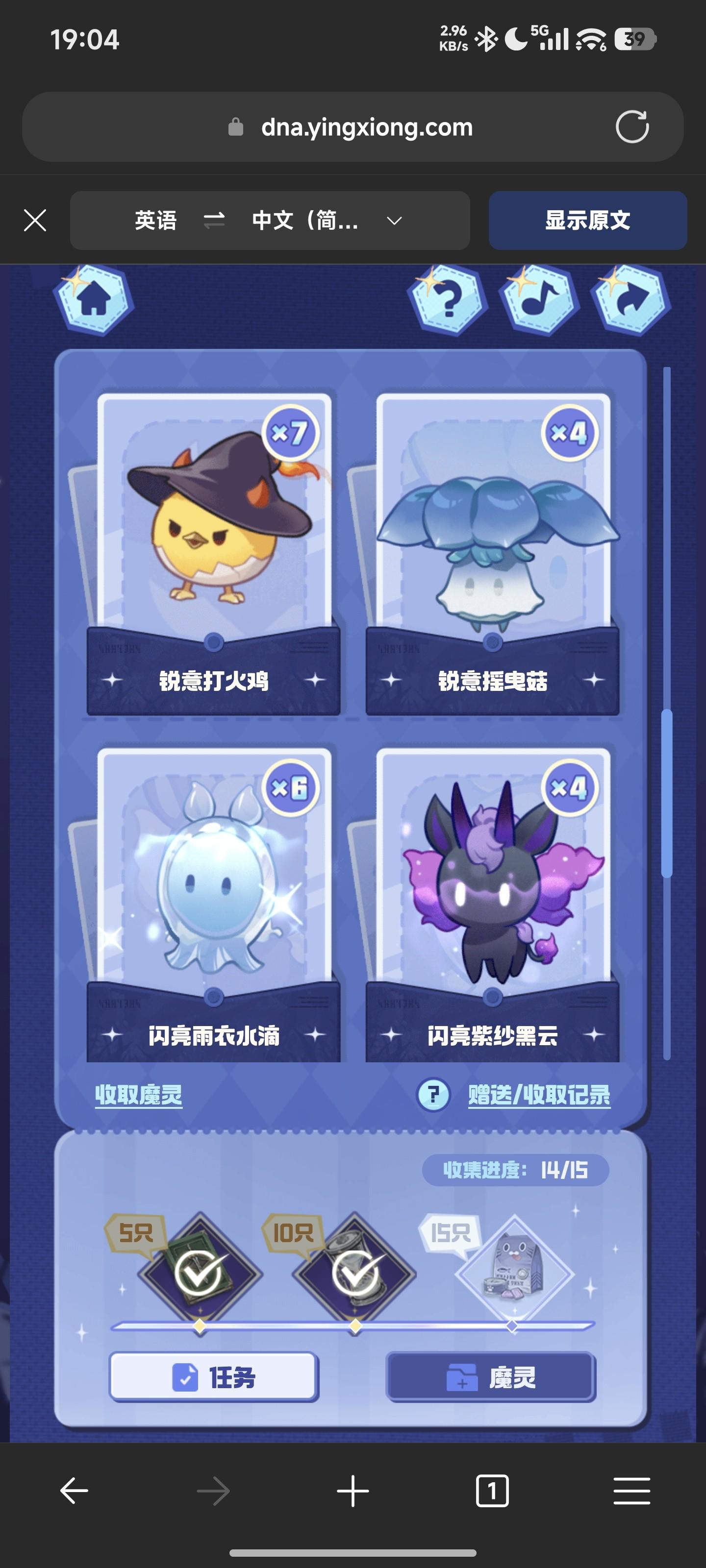706x1568 pixels.
Task: Open the browser tabs switcher
Action: tap(492, 1491)
